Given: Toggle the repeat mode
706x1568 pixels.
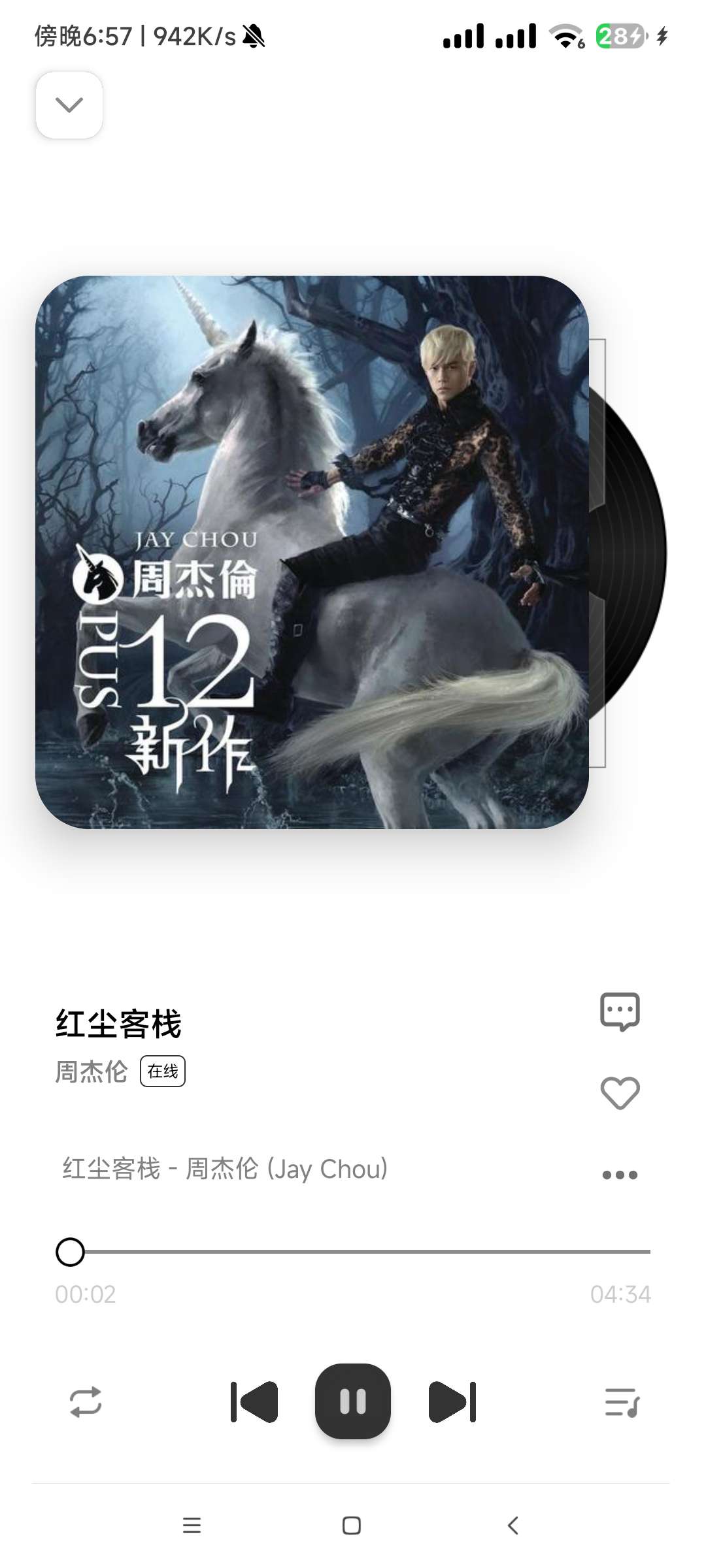Looking at the screenshot, I should tap(86, 1402).
